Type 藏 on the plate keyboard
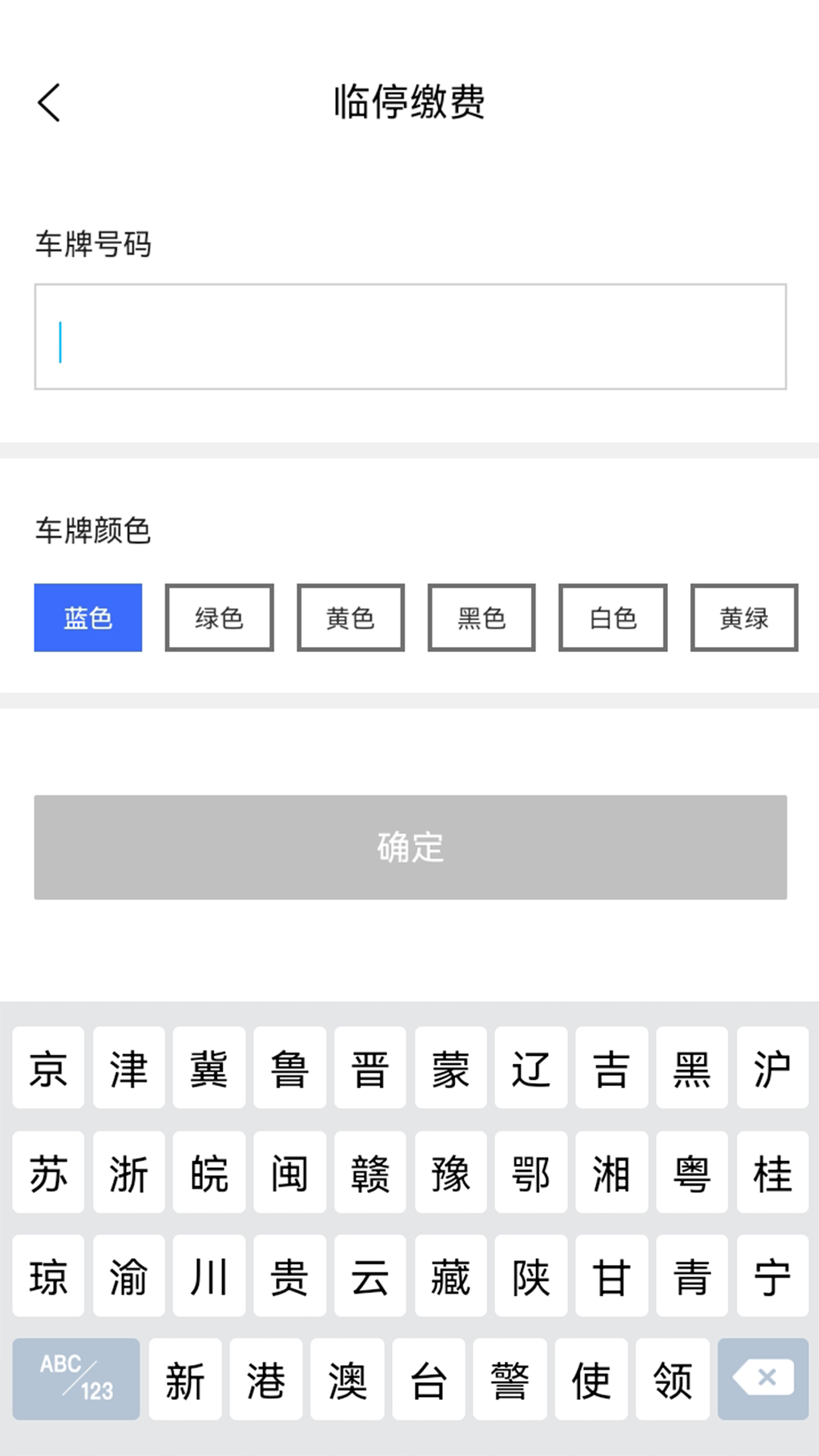Screen dimensions: 819x1456 (450, 1276)
